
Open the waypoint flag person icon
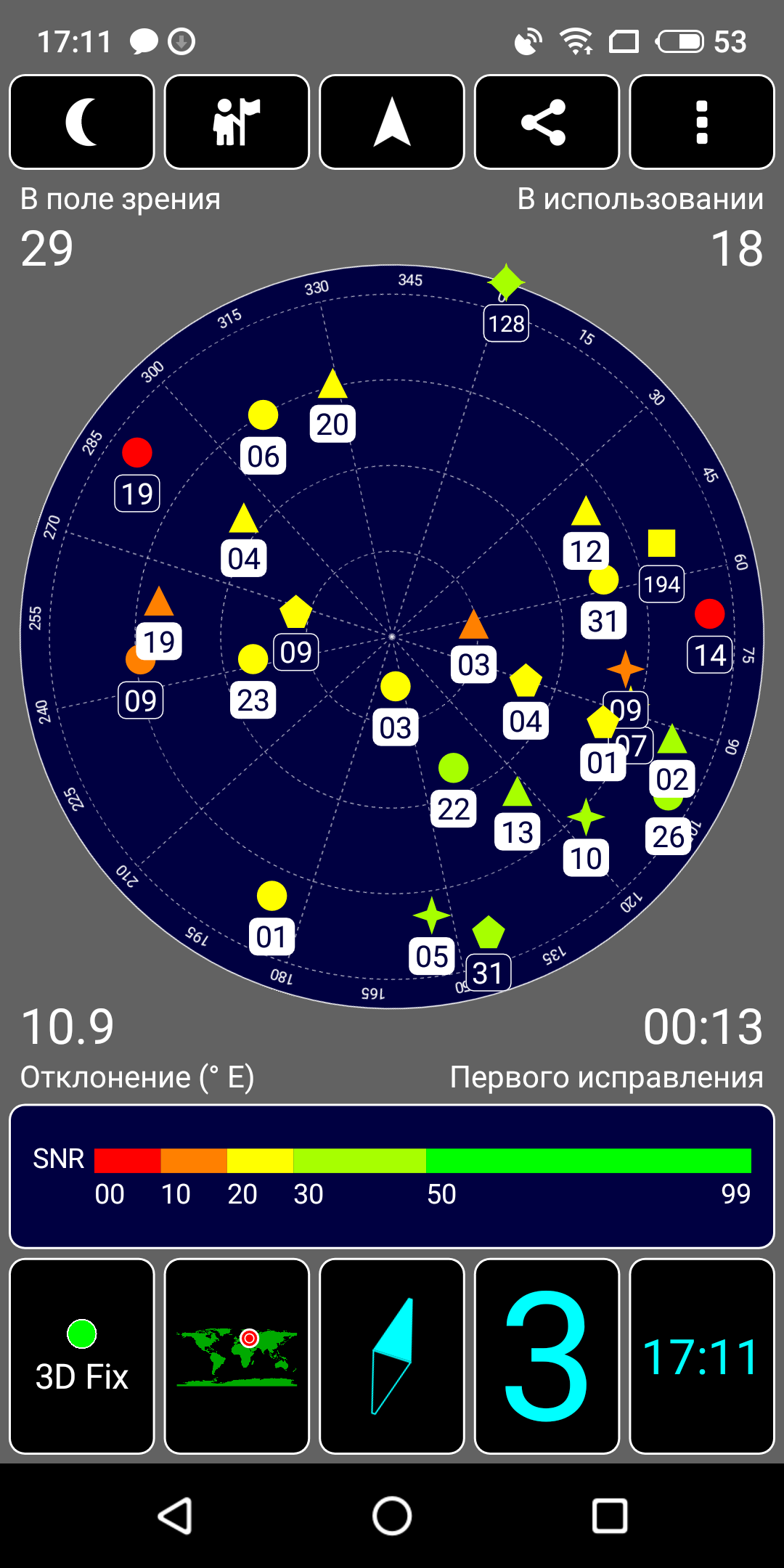pyautogui.click(x=237, y=122)
